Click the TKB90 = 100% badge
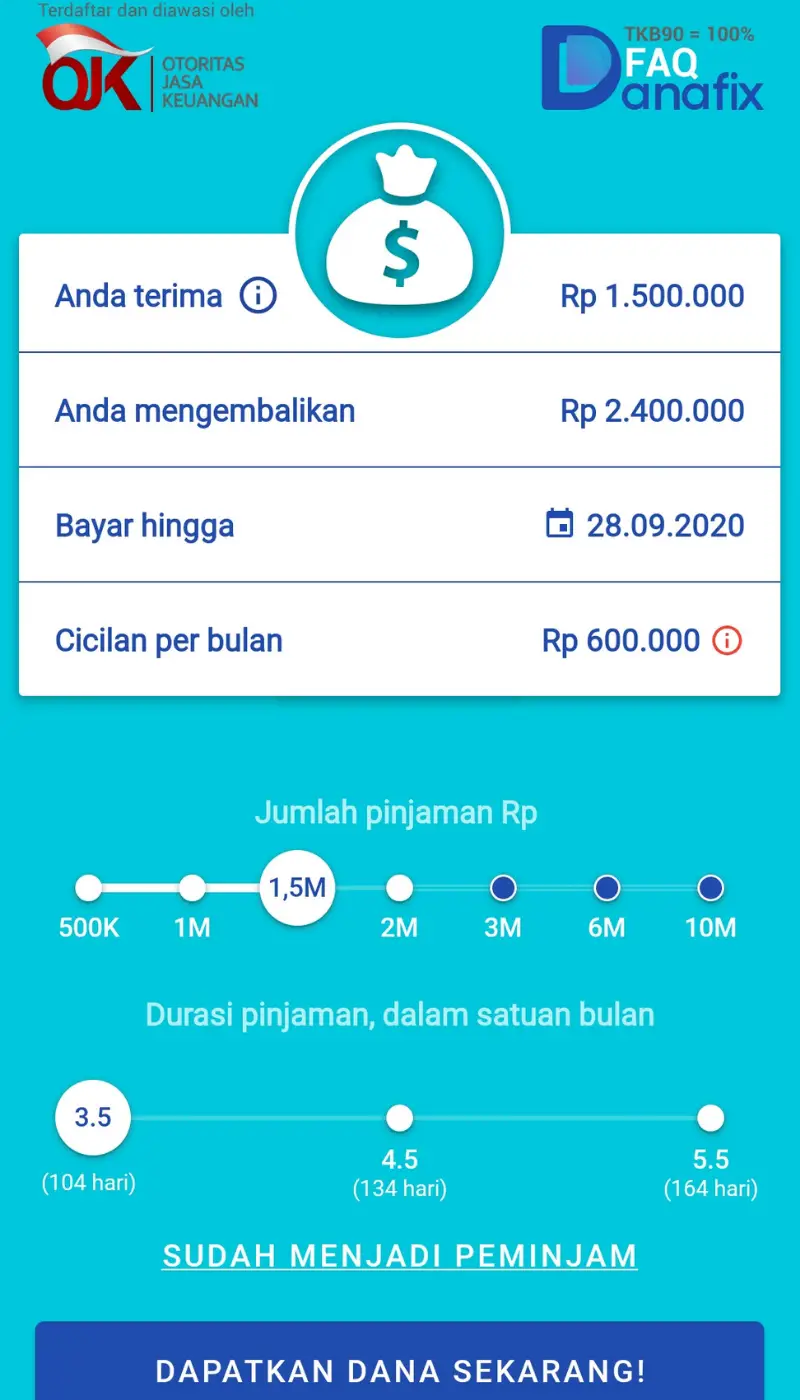Viewport: 800px width, 1400px height. 688,33
